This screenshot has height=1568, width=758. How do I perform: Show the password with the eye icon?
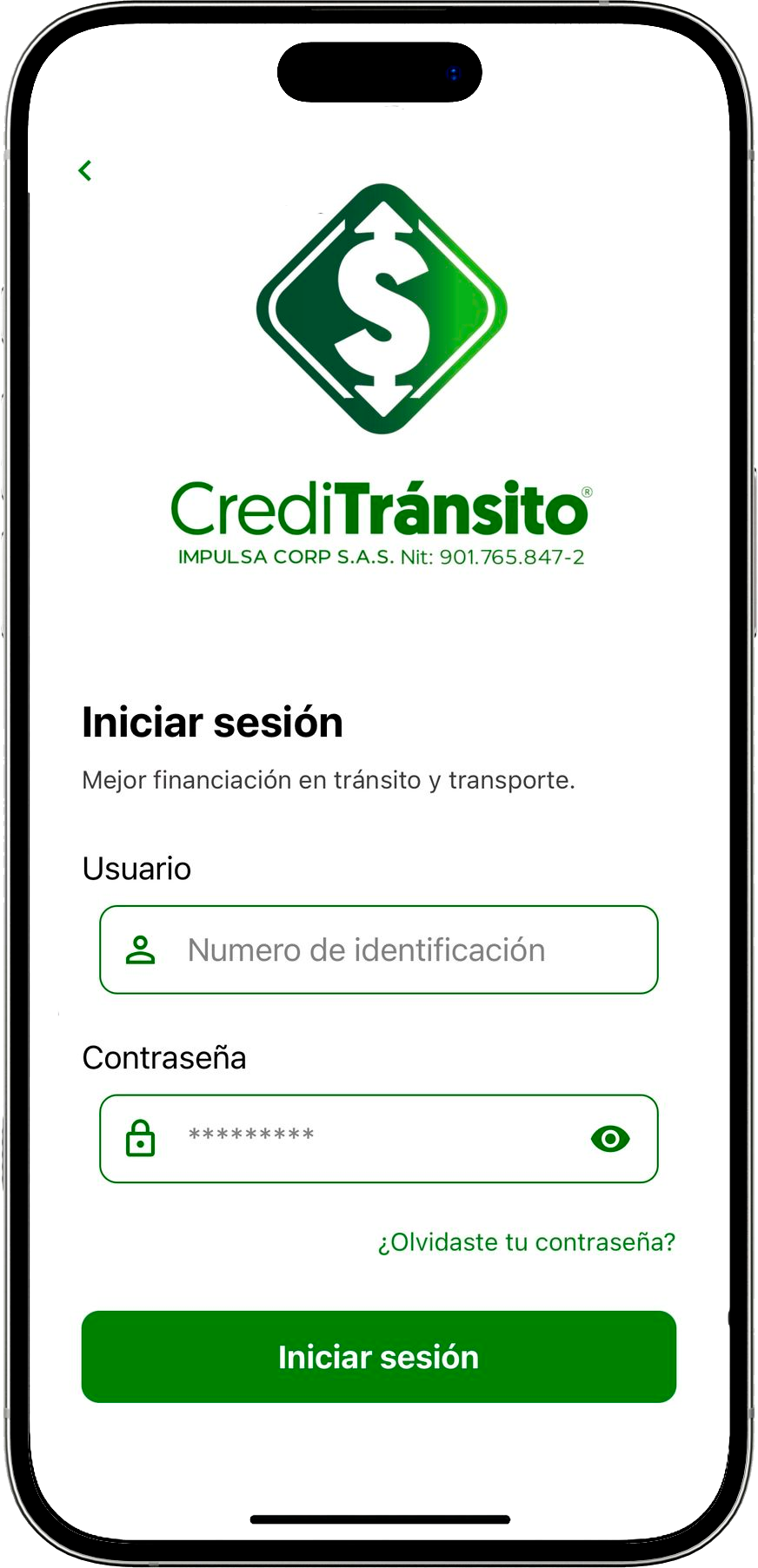(x=609, y=1138)
